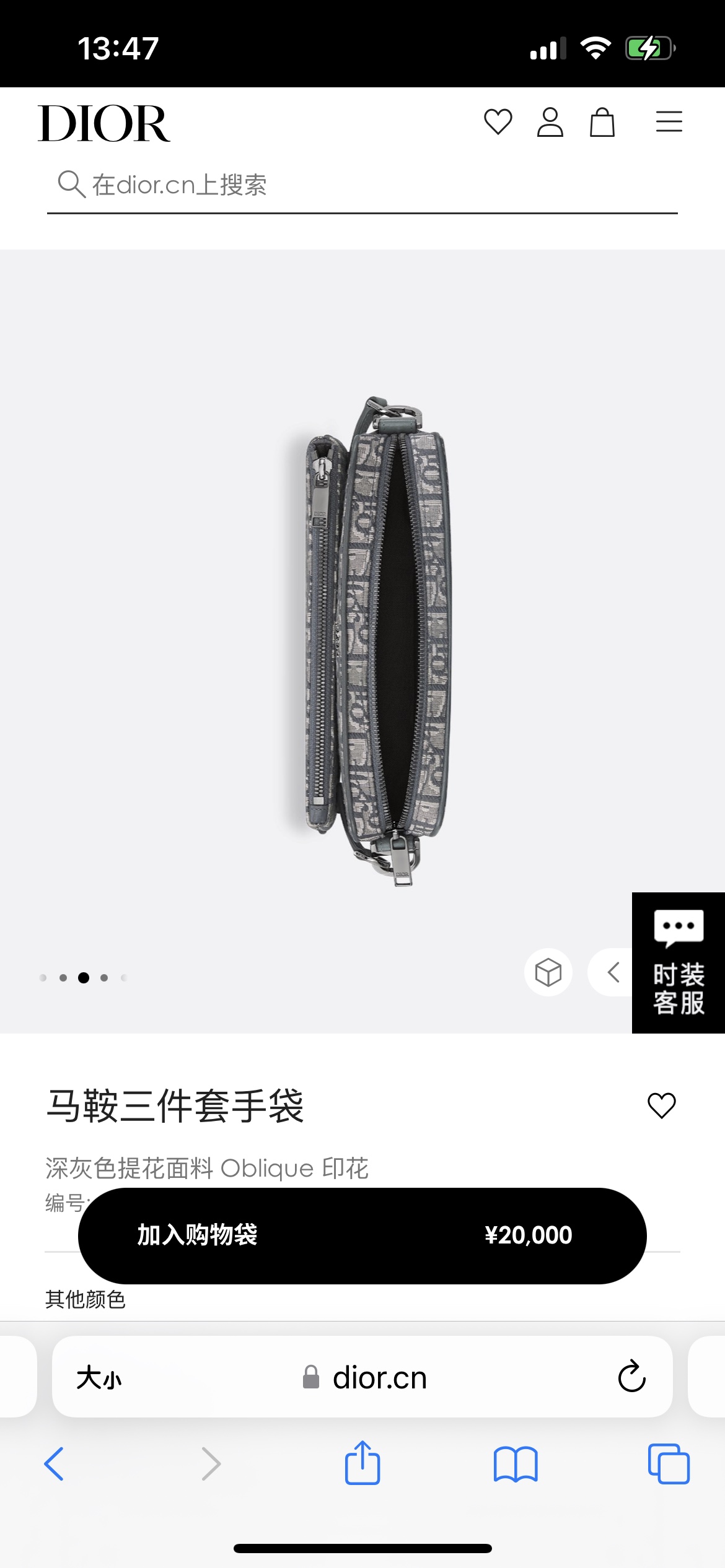Reload the dior.cn page
725x1568 pixels.
pyautogui.click(x=631, y=1378)
